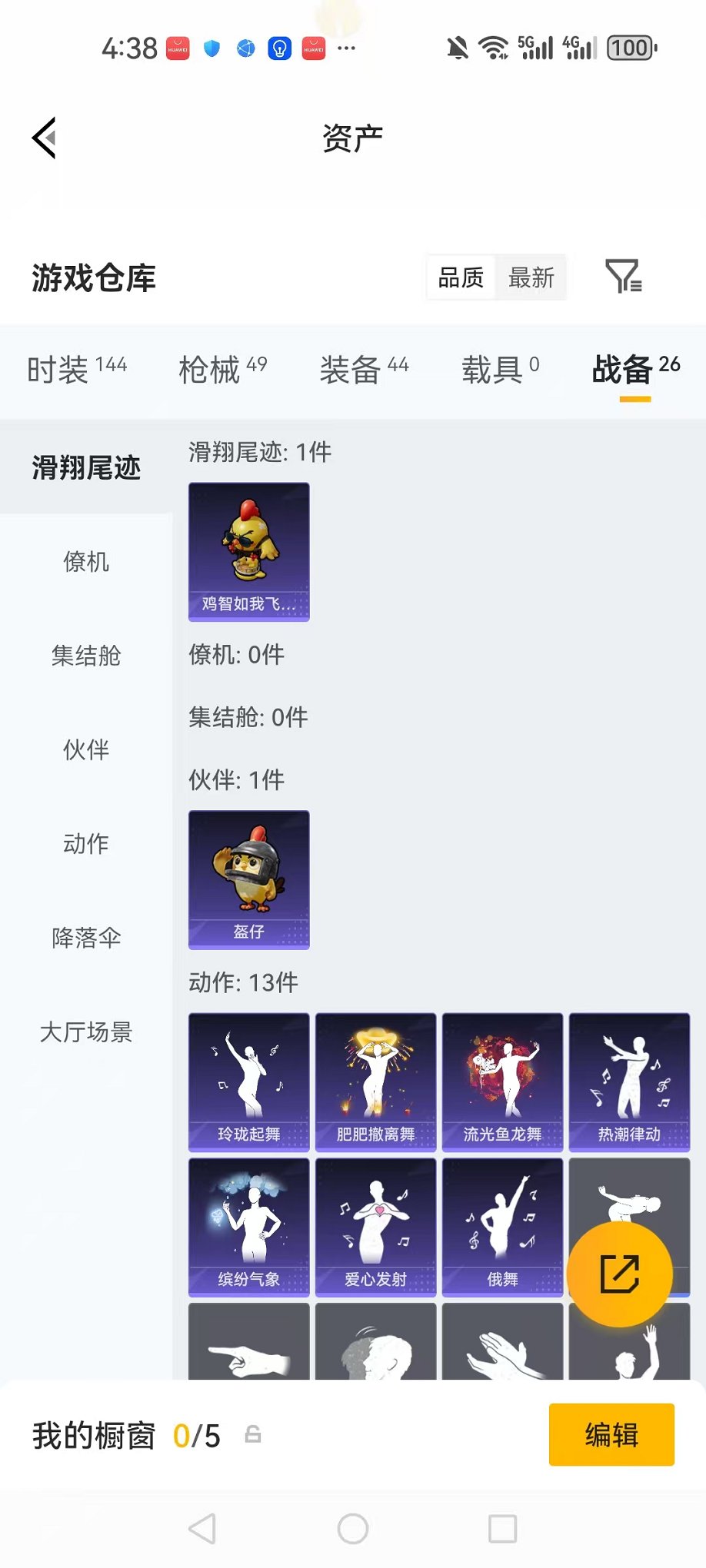This screenshot has height=1568, width=706.
Task: Open the filter funnel icon
Action: (624, 277)
